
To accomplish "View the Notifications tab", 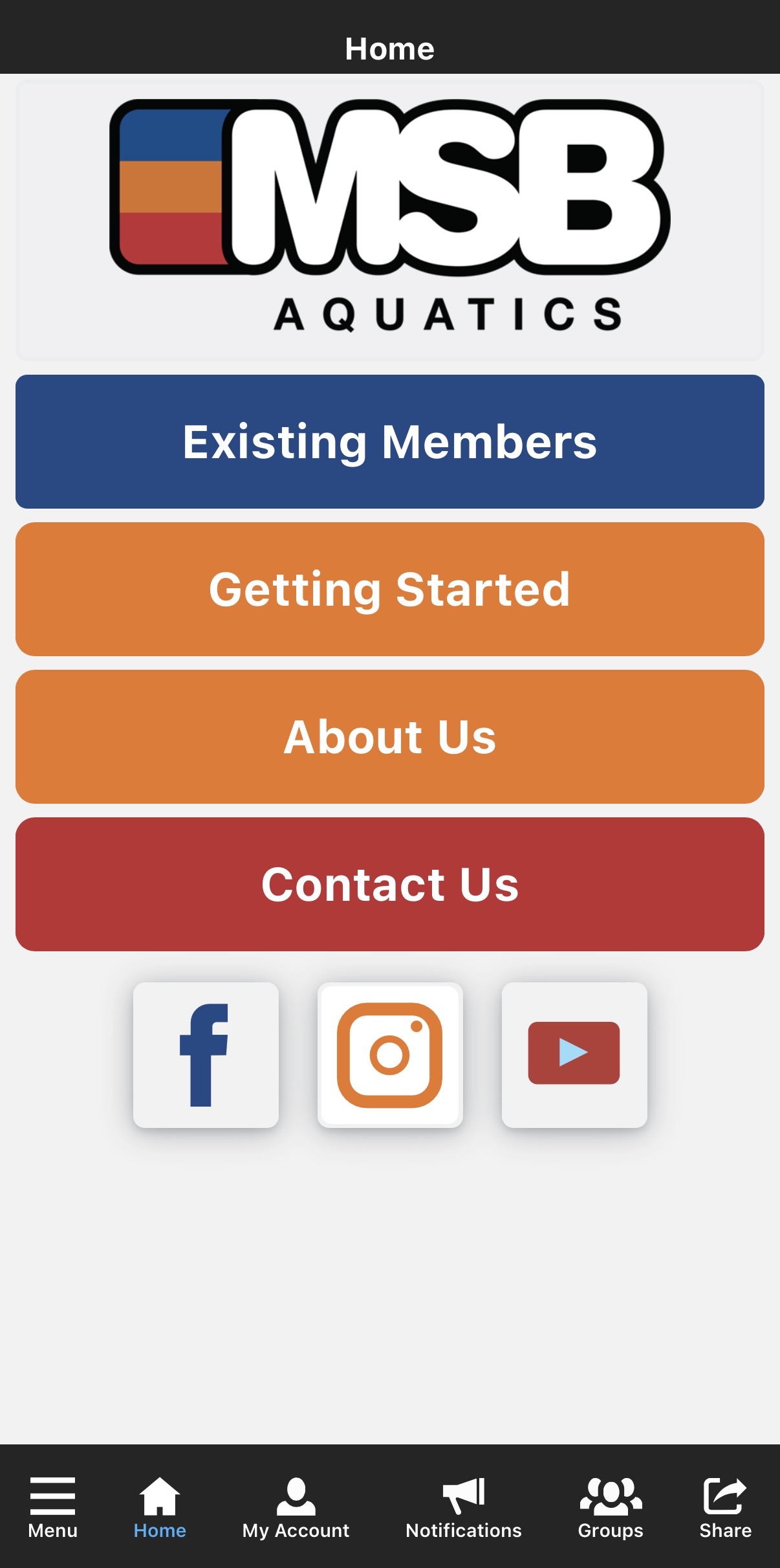I will pyautogui.click(x=464, y=1507).
